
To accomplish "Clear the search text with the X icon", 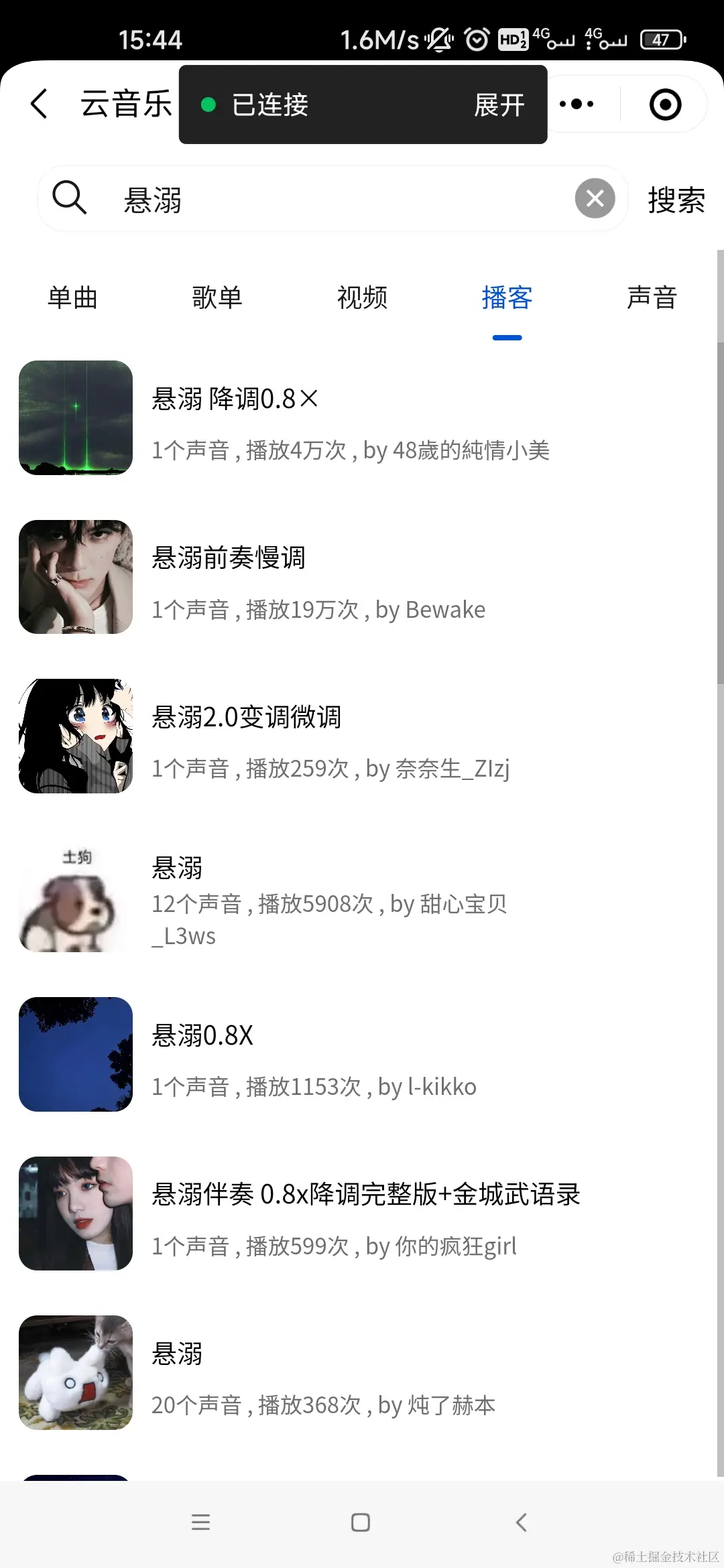I will point(595,198).
